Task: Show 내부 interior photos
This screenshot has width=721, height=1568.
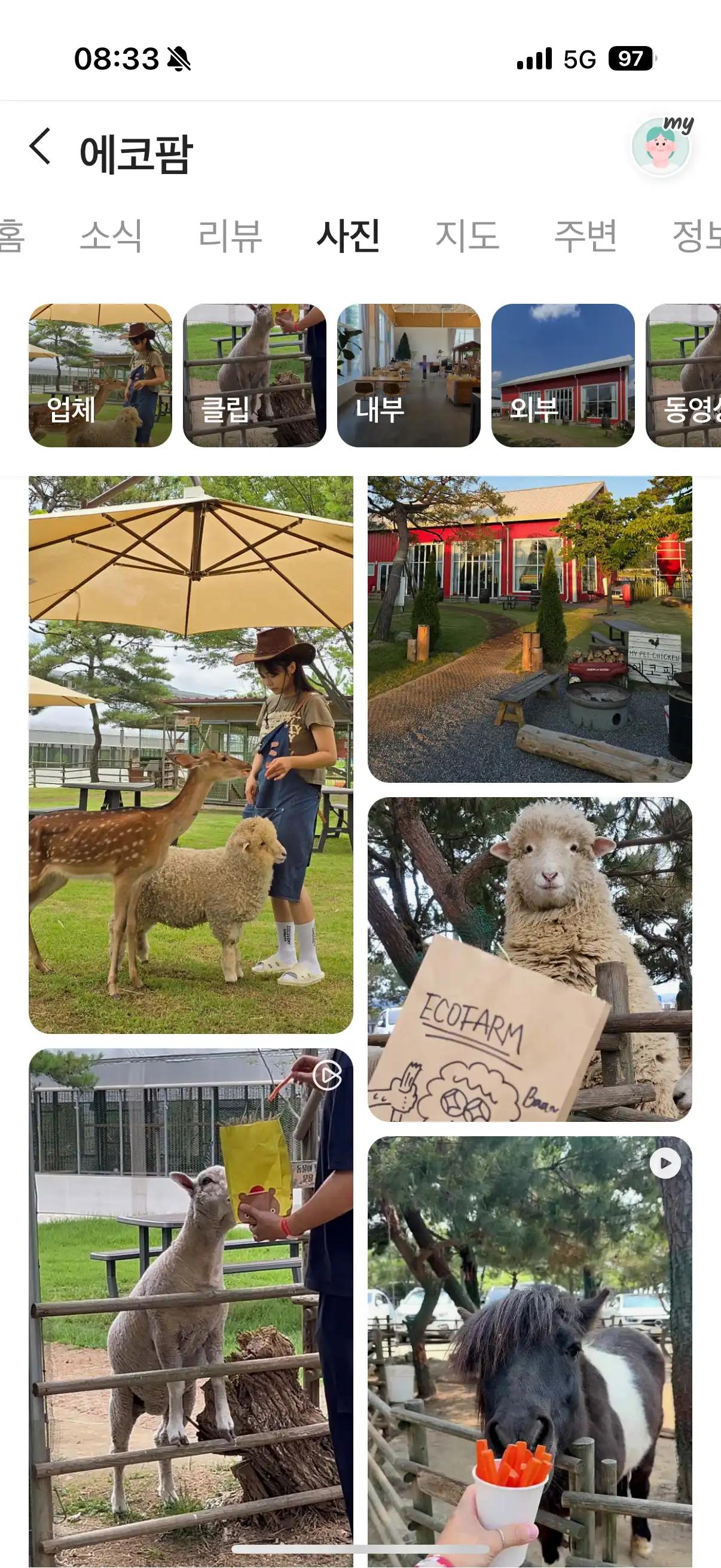Action: [x=408, y=376]
